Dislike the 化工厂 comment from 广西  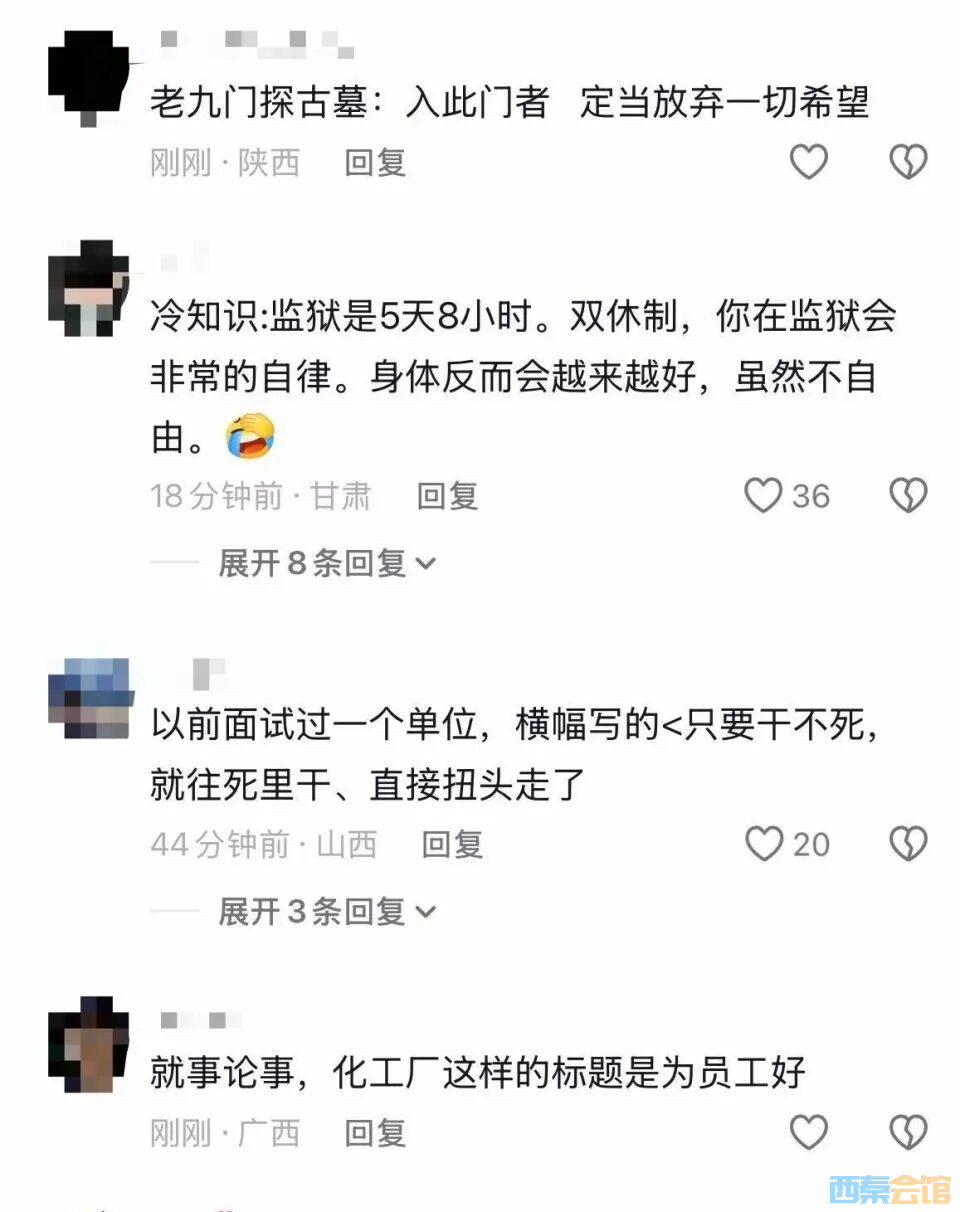pos(908,1132)
